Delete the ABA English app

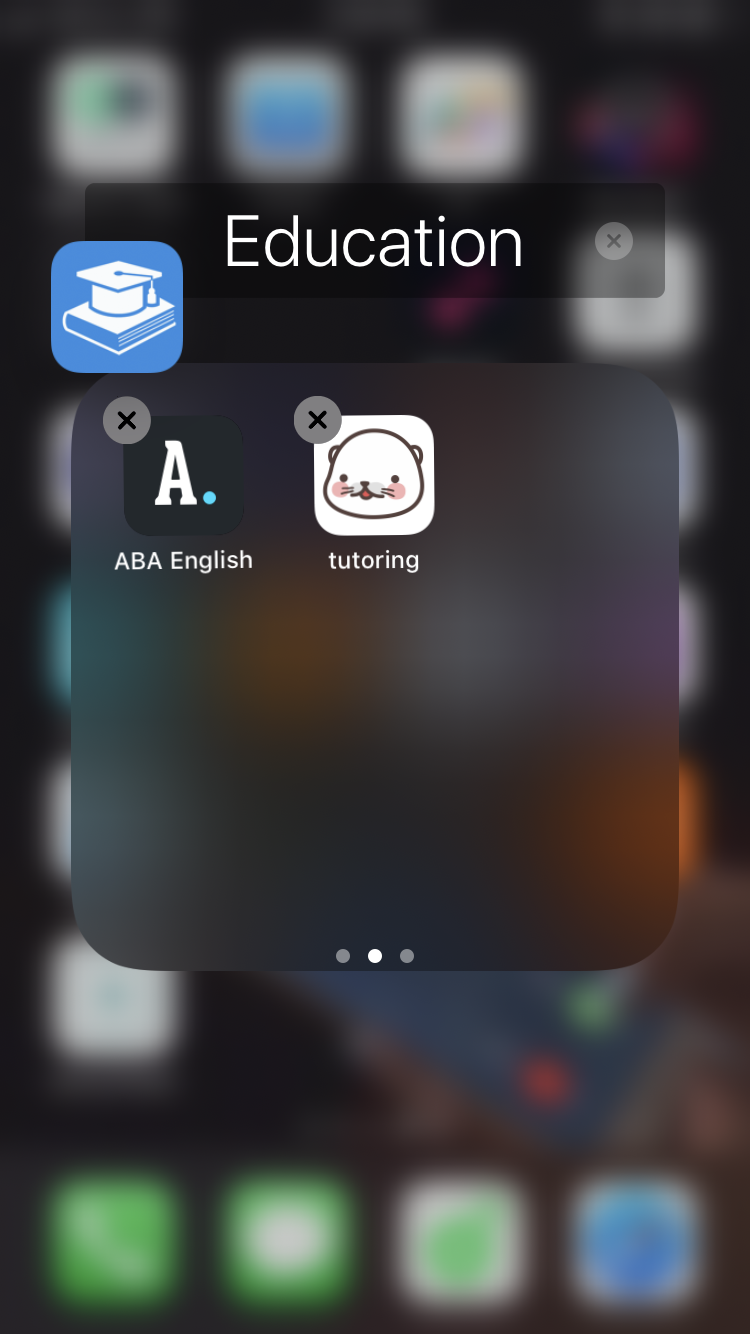click(127, 421)
